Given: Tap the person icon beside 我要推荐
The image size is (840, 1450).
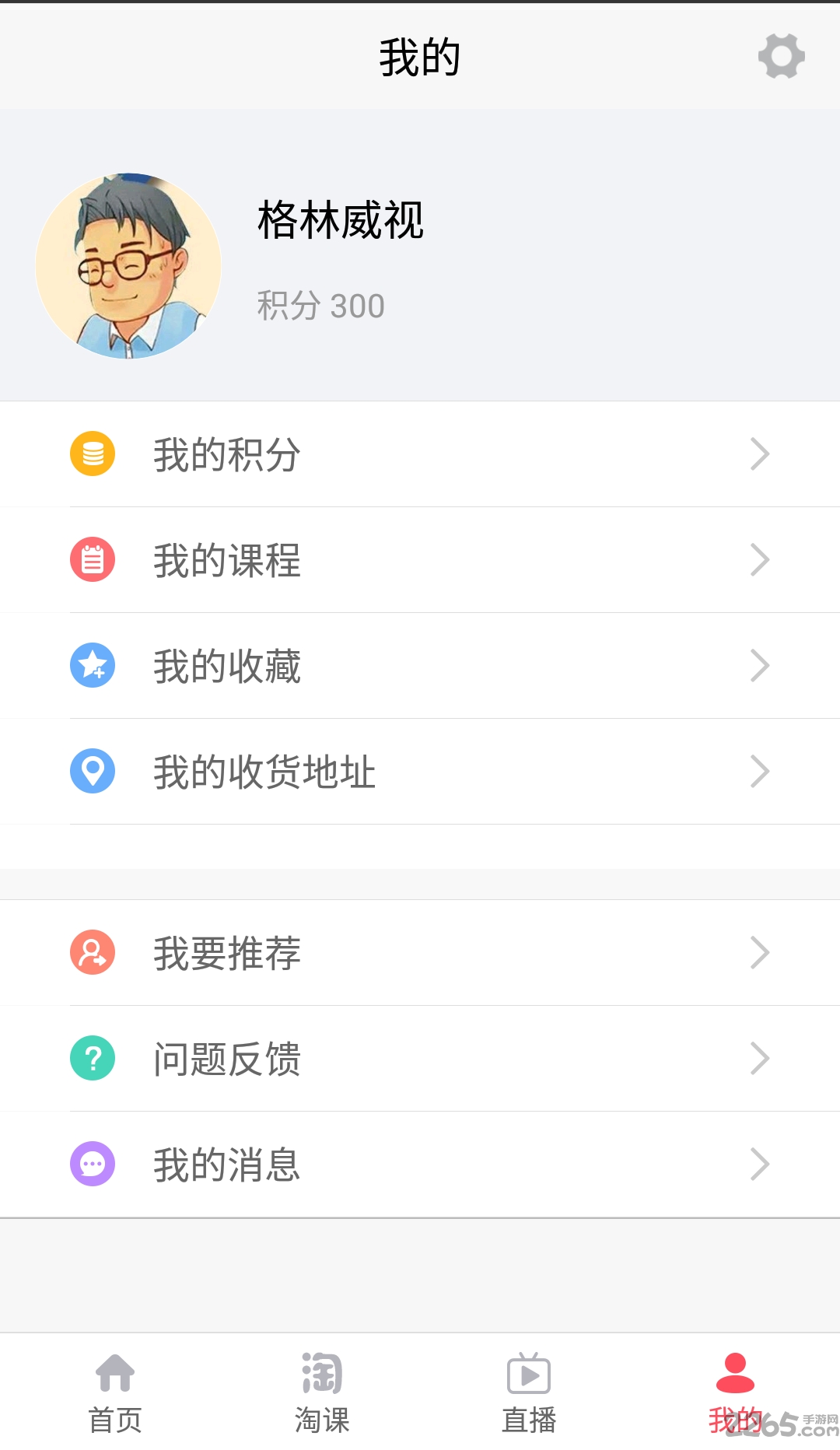Looking at the screenshot, I should click(x=93, y=952).
